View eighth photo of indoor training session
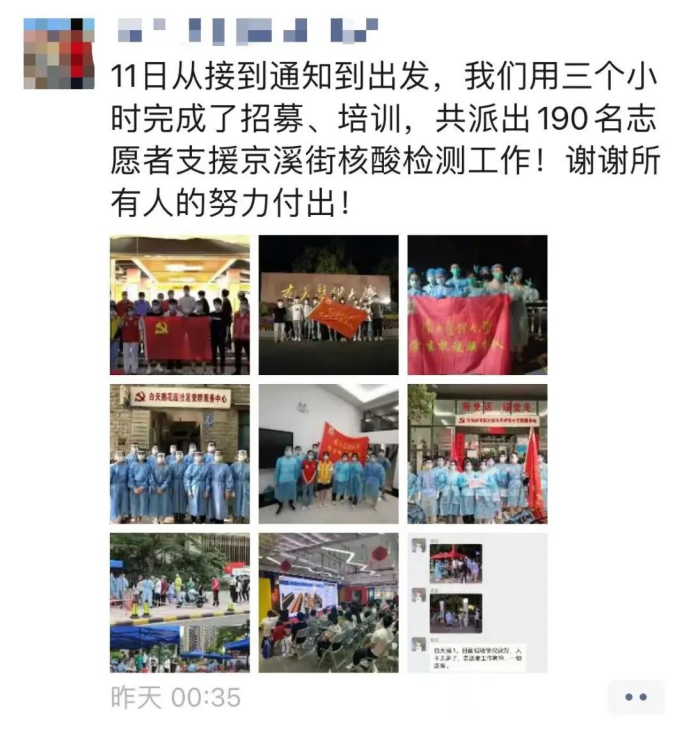The height and width of the screenshot is (736, 692). coord(328,602)
